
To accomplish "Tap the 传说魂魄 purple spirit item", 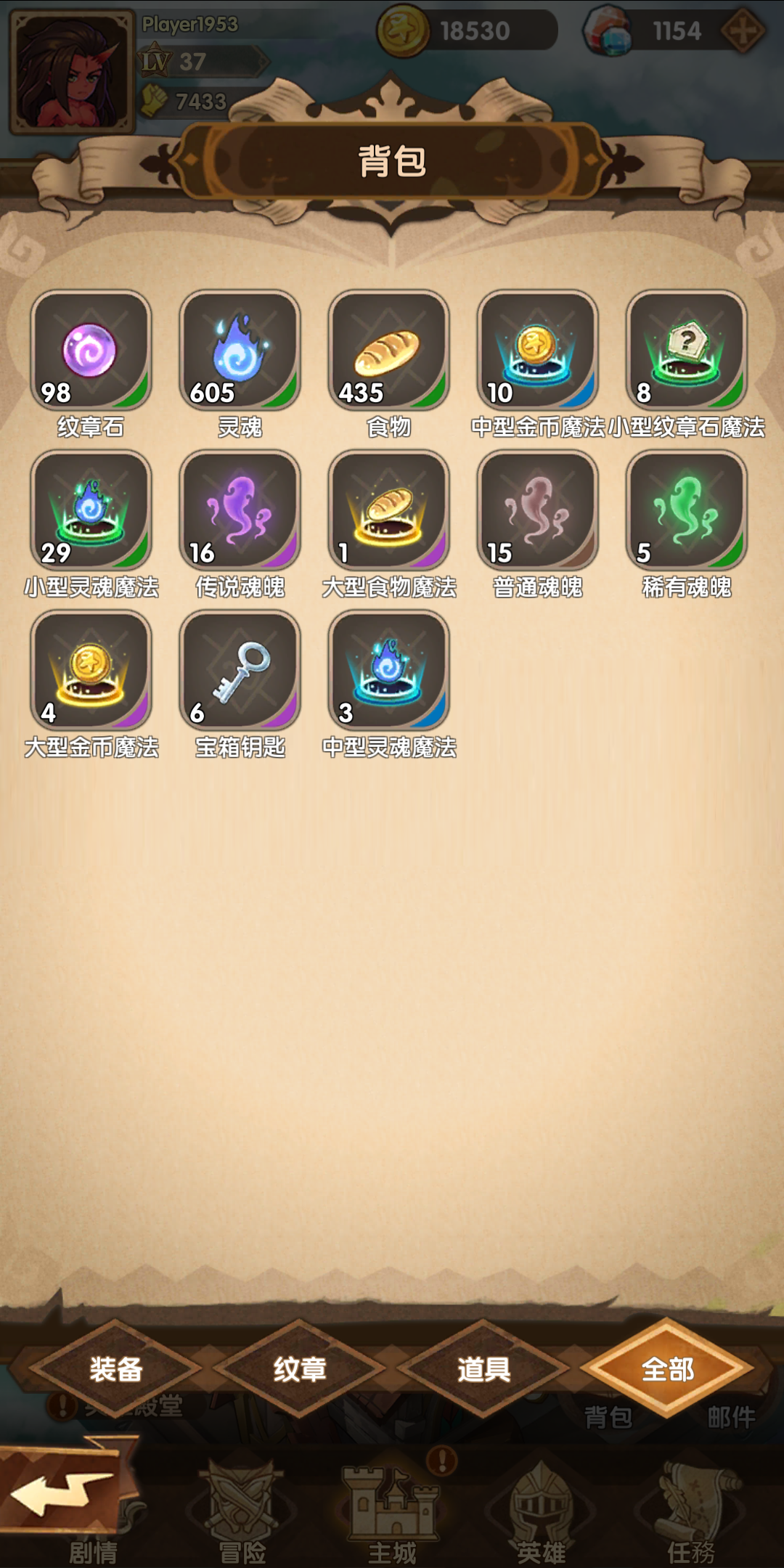I will [x=240, y=512].
